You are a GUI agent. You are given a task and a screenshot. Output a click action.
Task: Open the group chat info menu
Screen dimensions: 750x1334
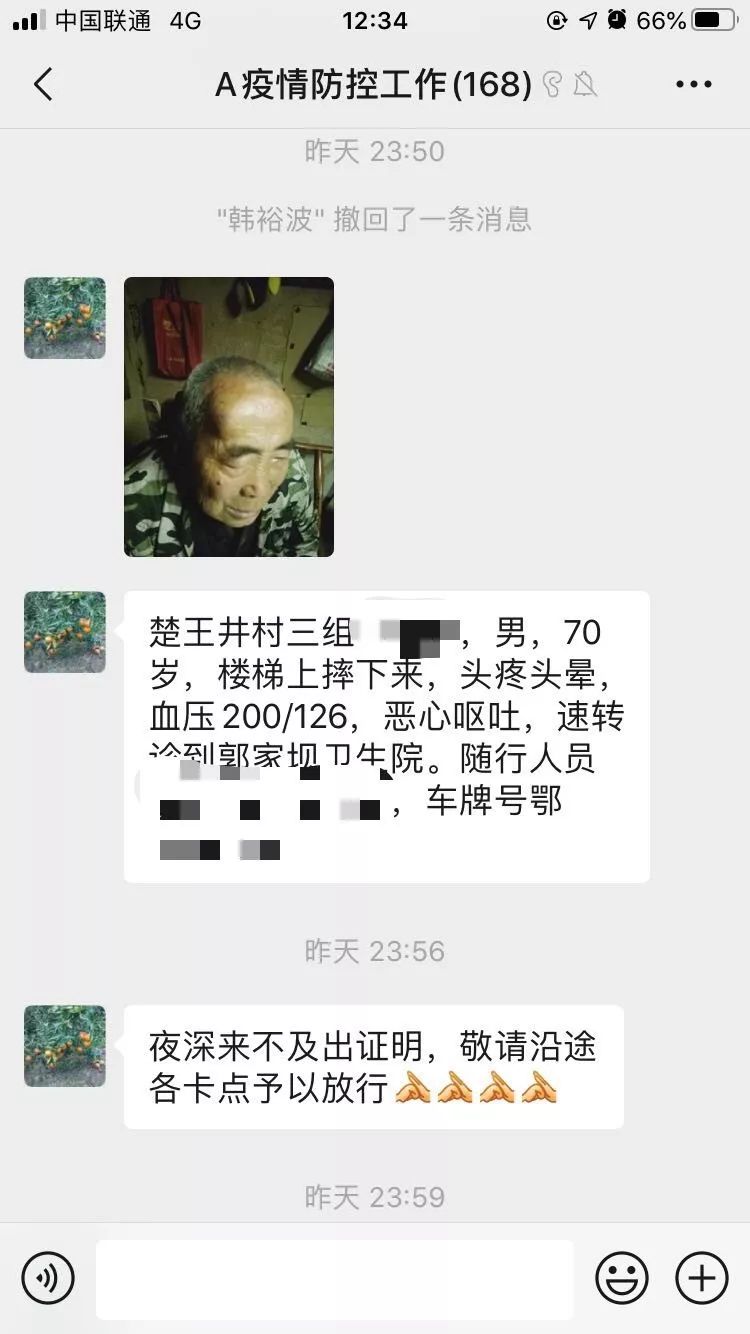click(x=693, y=85)
